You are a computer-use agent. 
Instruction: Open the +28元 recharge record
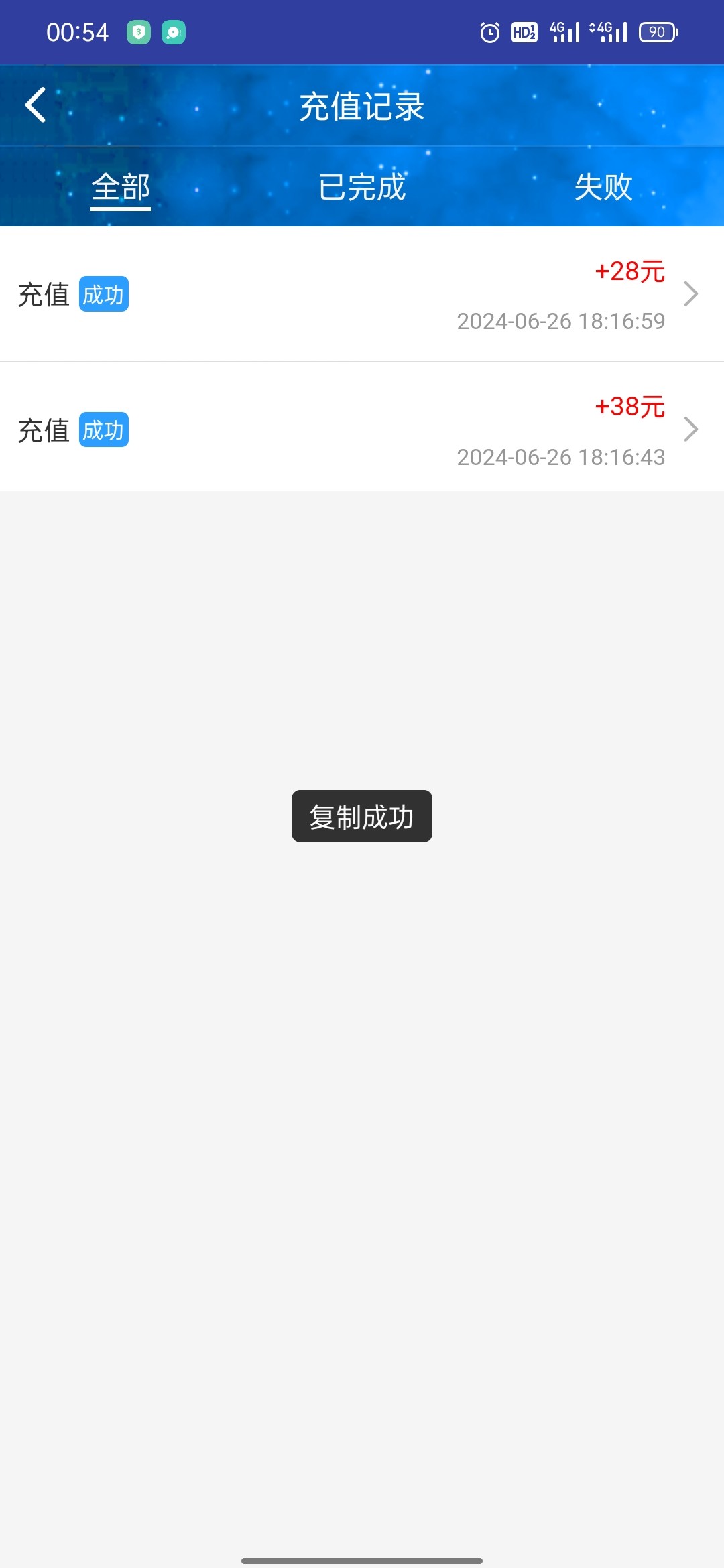362,294
